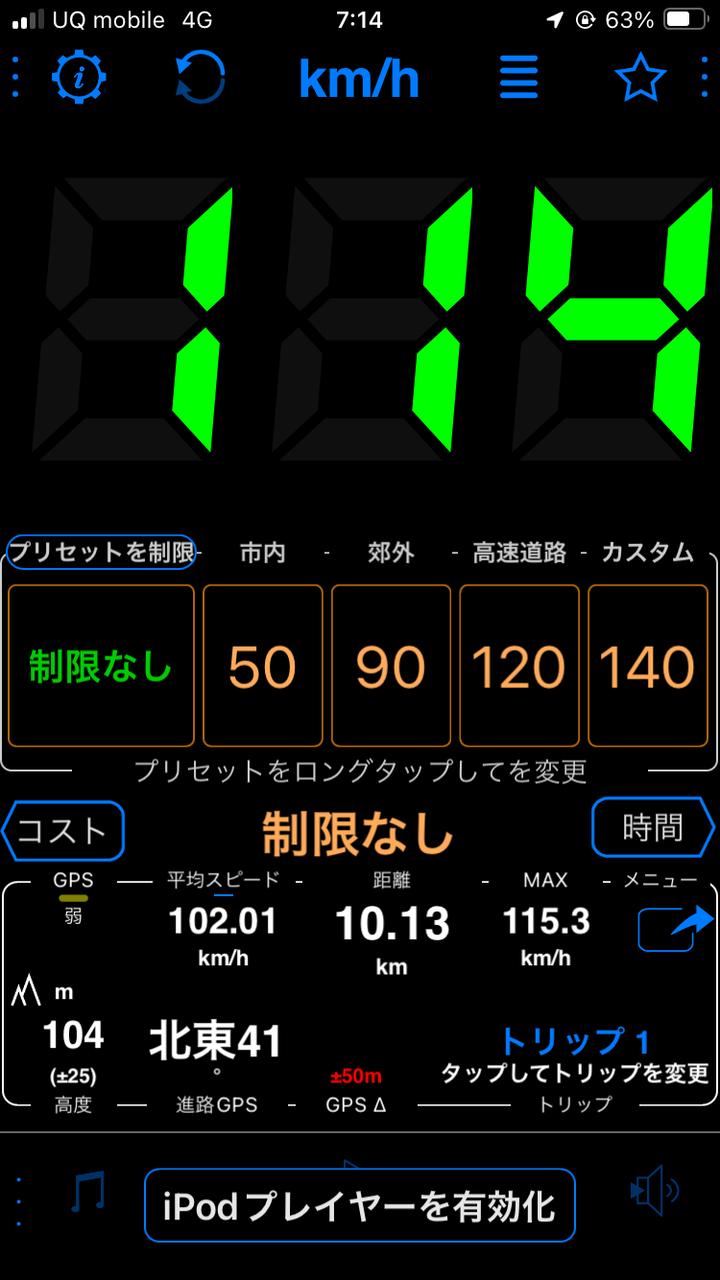Screen dimensions: 720x1280
Task: Tap the music note icon
Action: pyautogui.click(x=88, y=1192)
